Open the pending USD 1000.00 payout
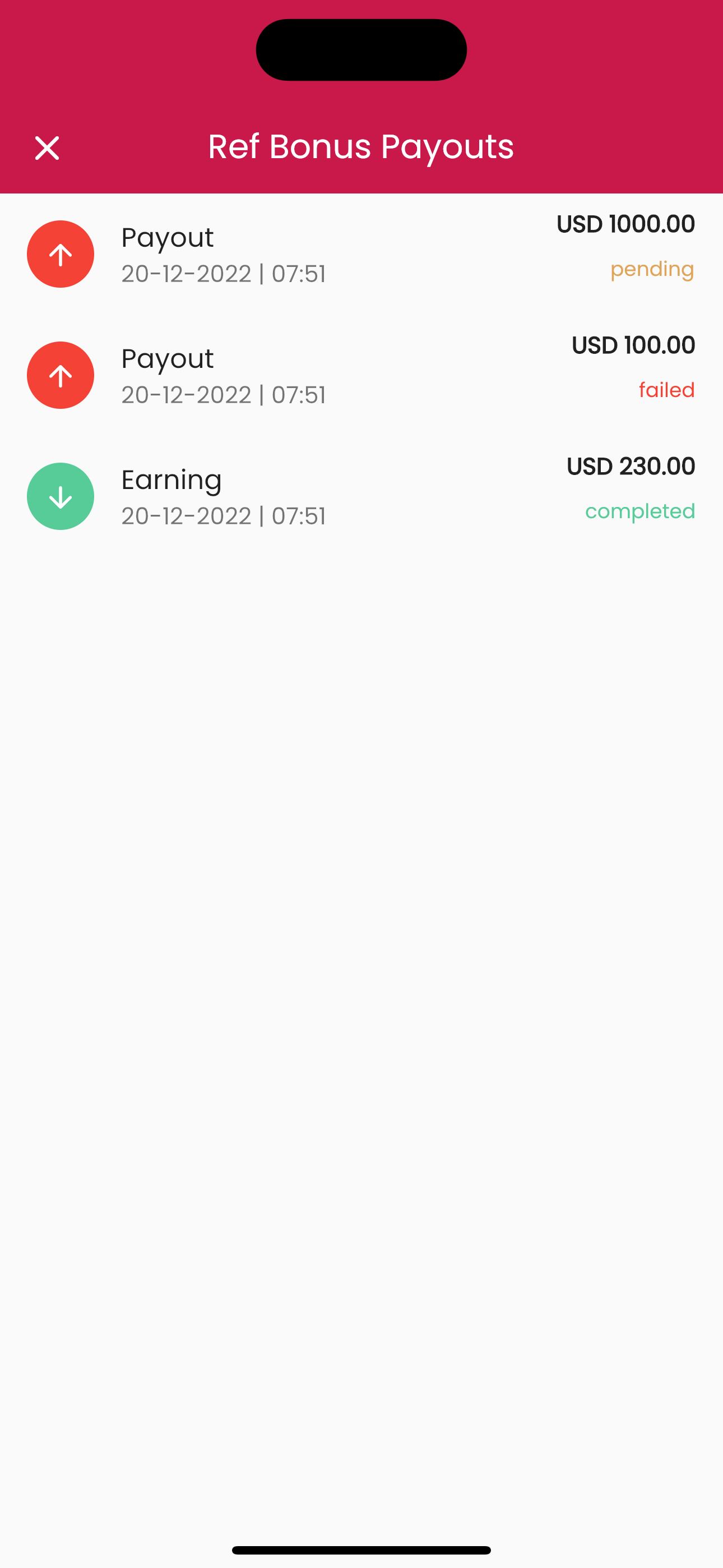This screenshot has width=723, height=1568. point(361,254)
